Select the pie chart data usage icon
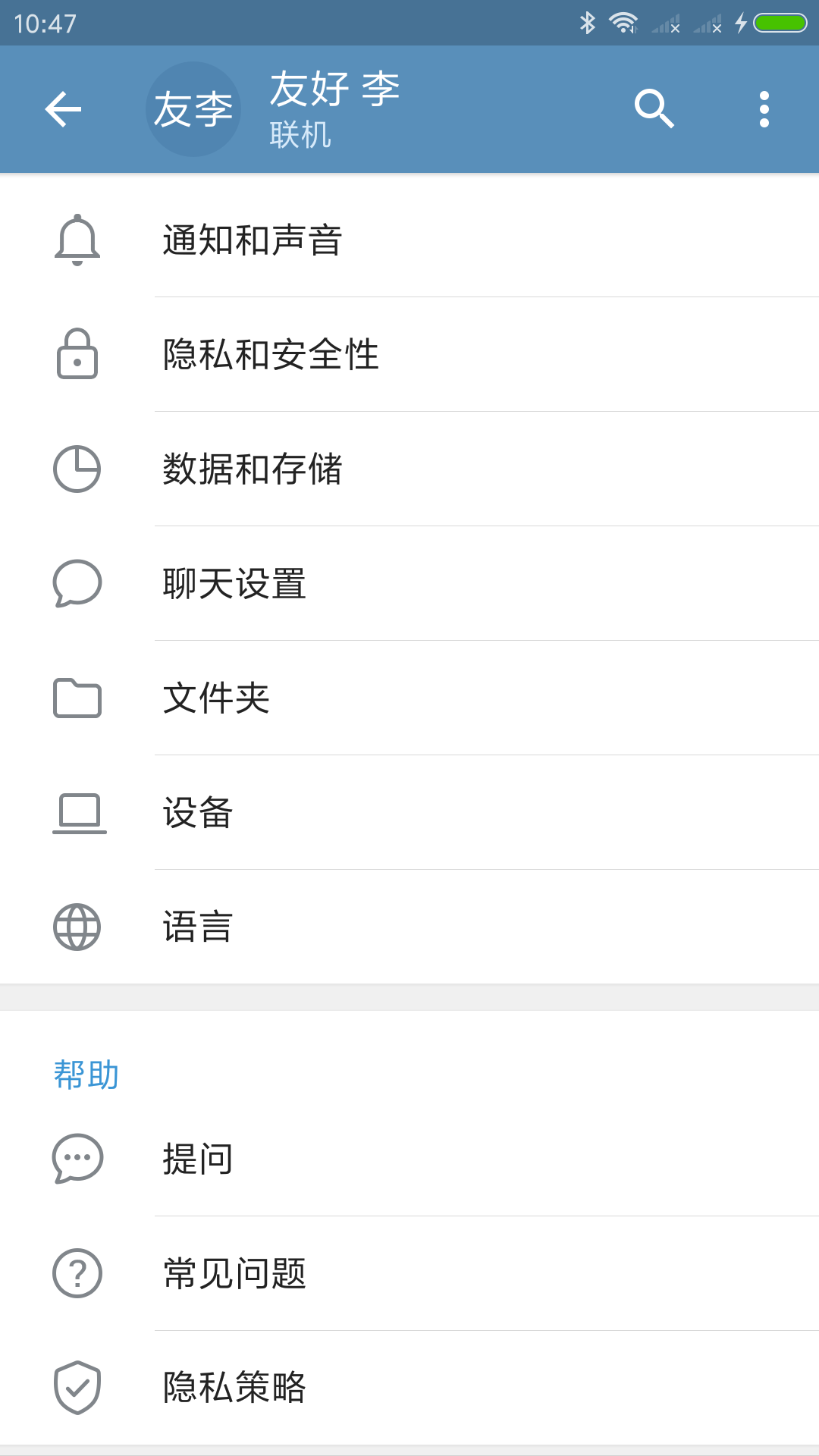The height and width of the screenshot is (1456, 819). tap(77, 469)
